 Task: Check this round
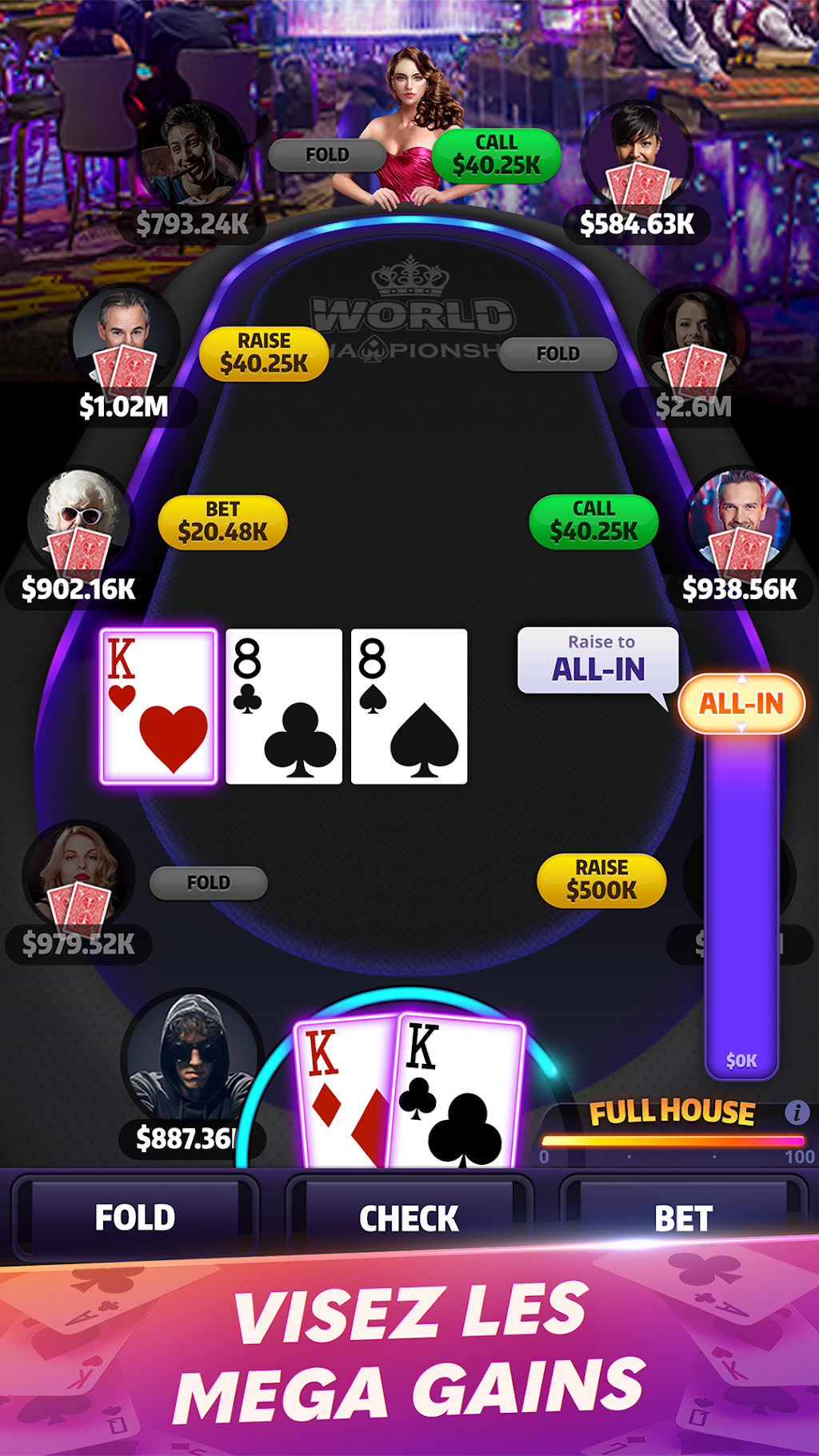[x=409, y=1217]
